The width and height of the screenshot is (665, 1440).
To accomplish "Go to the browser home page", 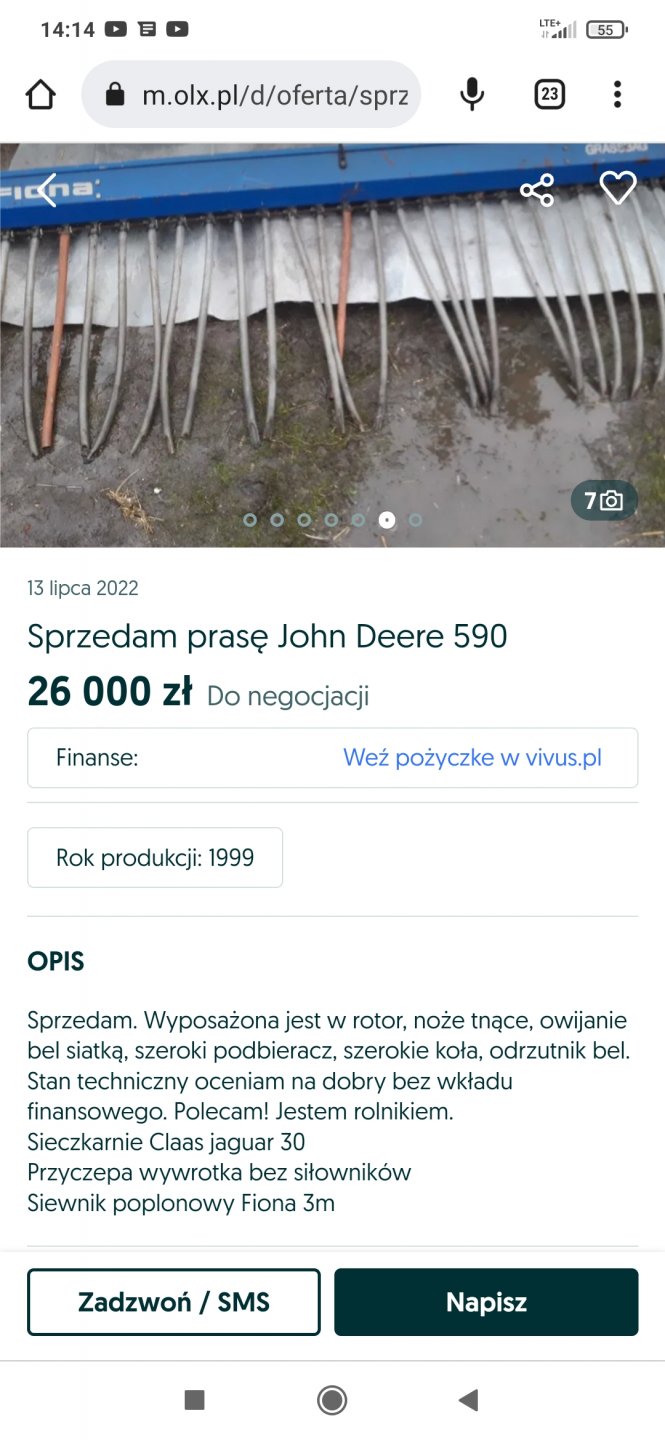I will [41, 95].
